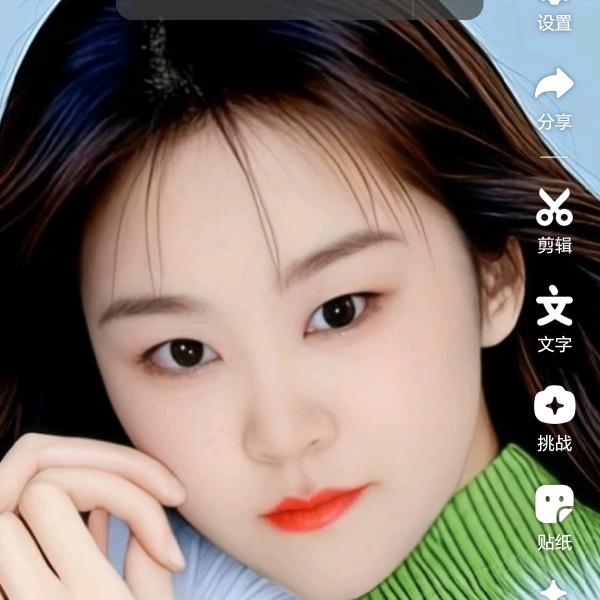Tap the 分享 share arrow

pyautogui.click(x=554, y=85)
